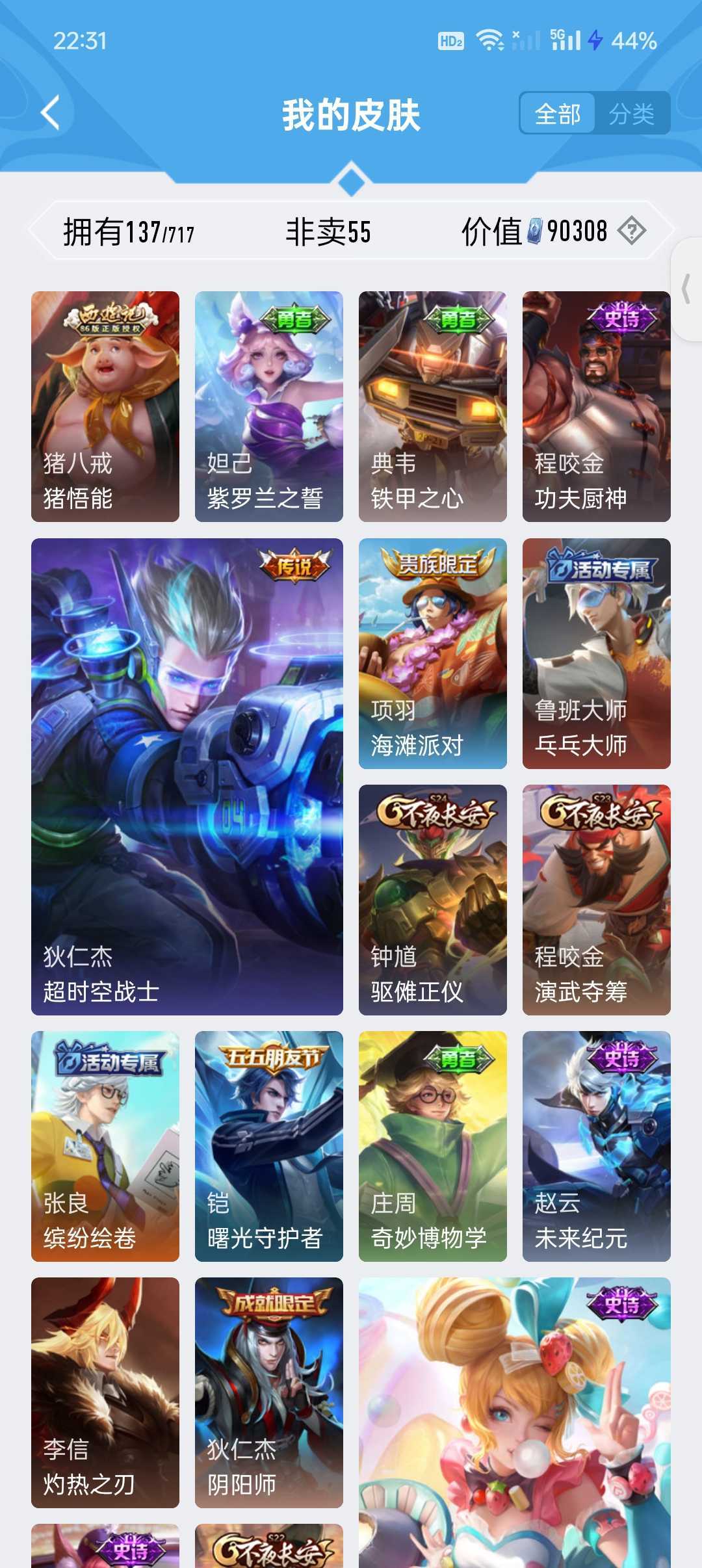Screen dimensions: 702x1568
Task: View the 项羽 海滩派对 skin
Action: tap(433, 653)
